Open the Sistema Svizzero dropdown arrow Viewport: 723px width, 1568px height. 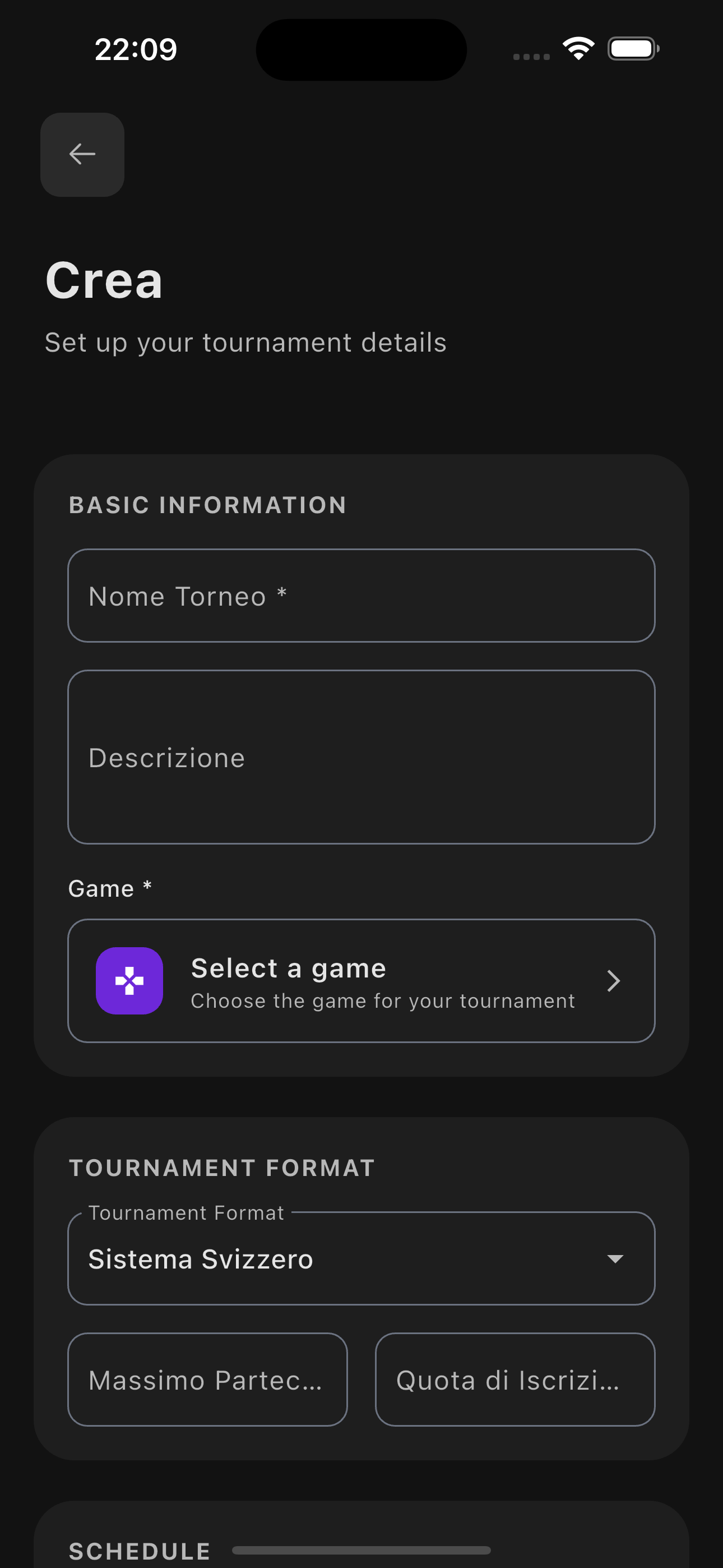(x=616, y=1260)
